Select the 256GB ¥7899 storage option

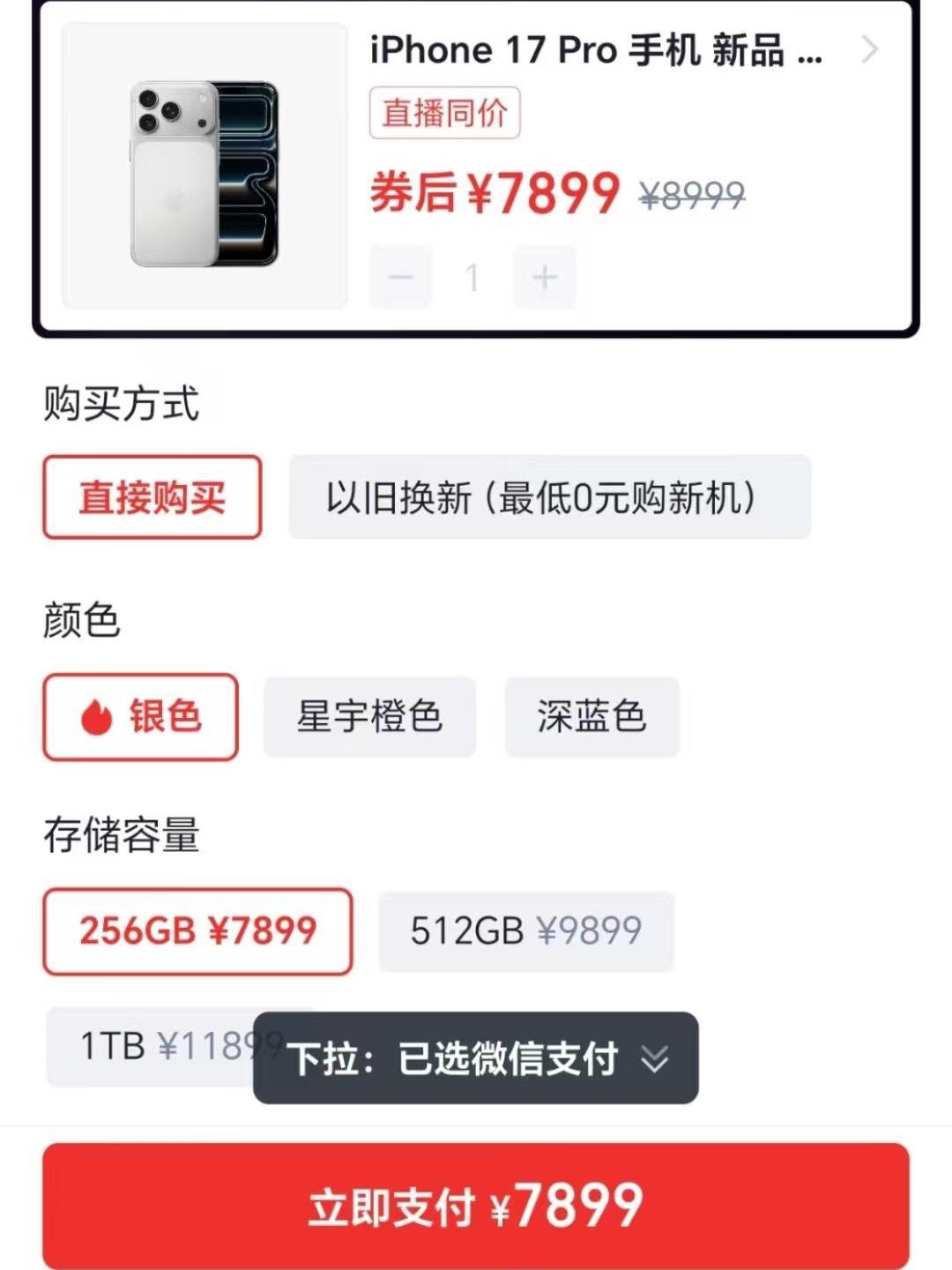[197, 930]
